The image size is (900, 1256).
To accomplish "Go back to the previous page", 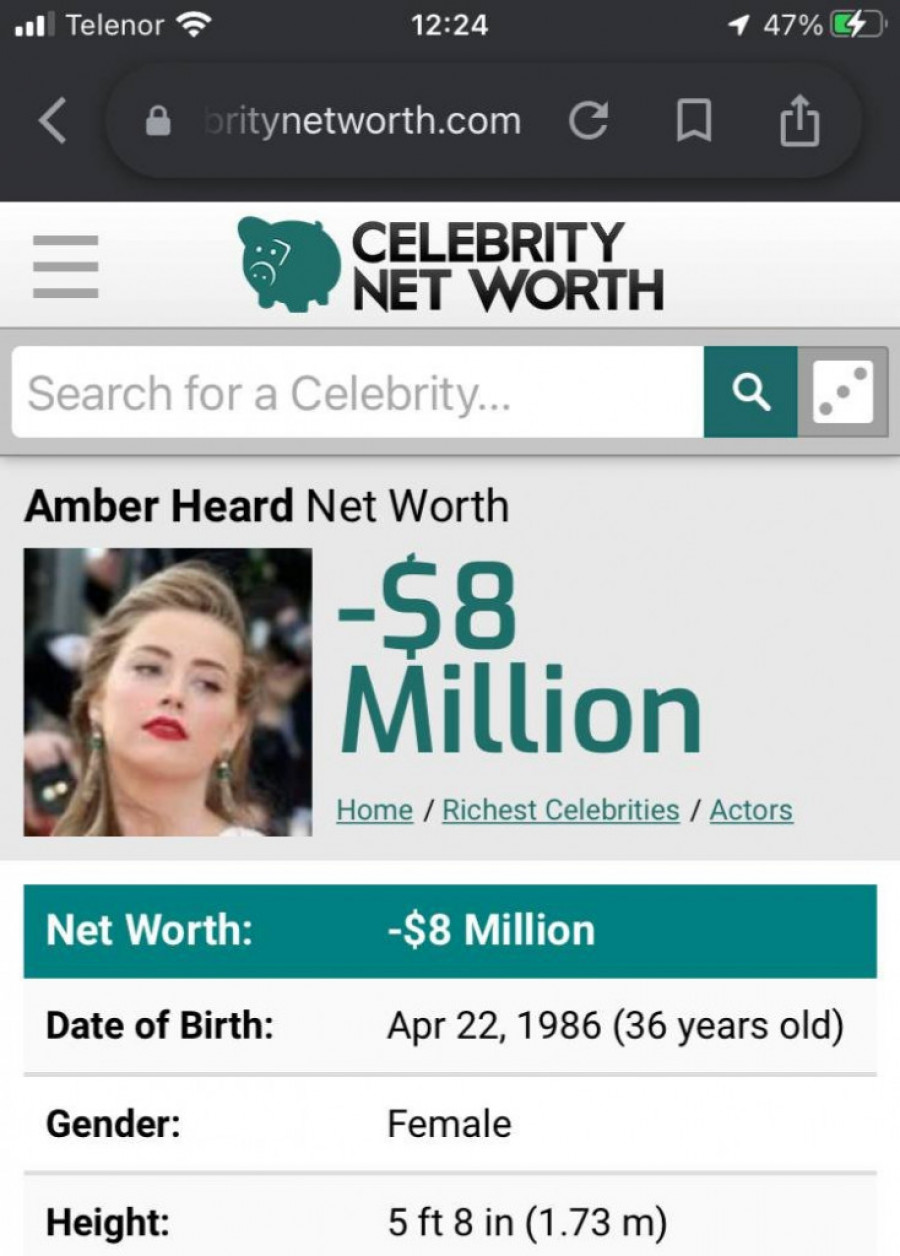I will pos(52,122).
